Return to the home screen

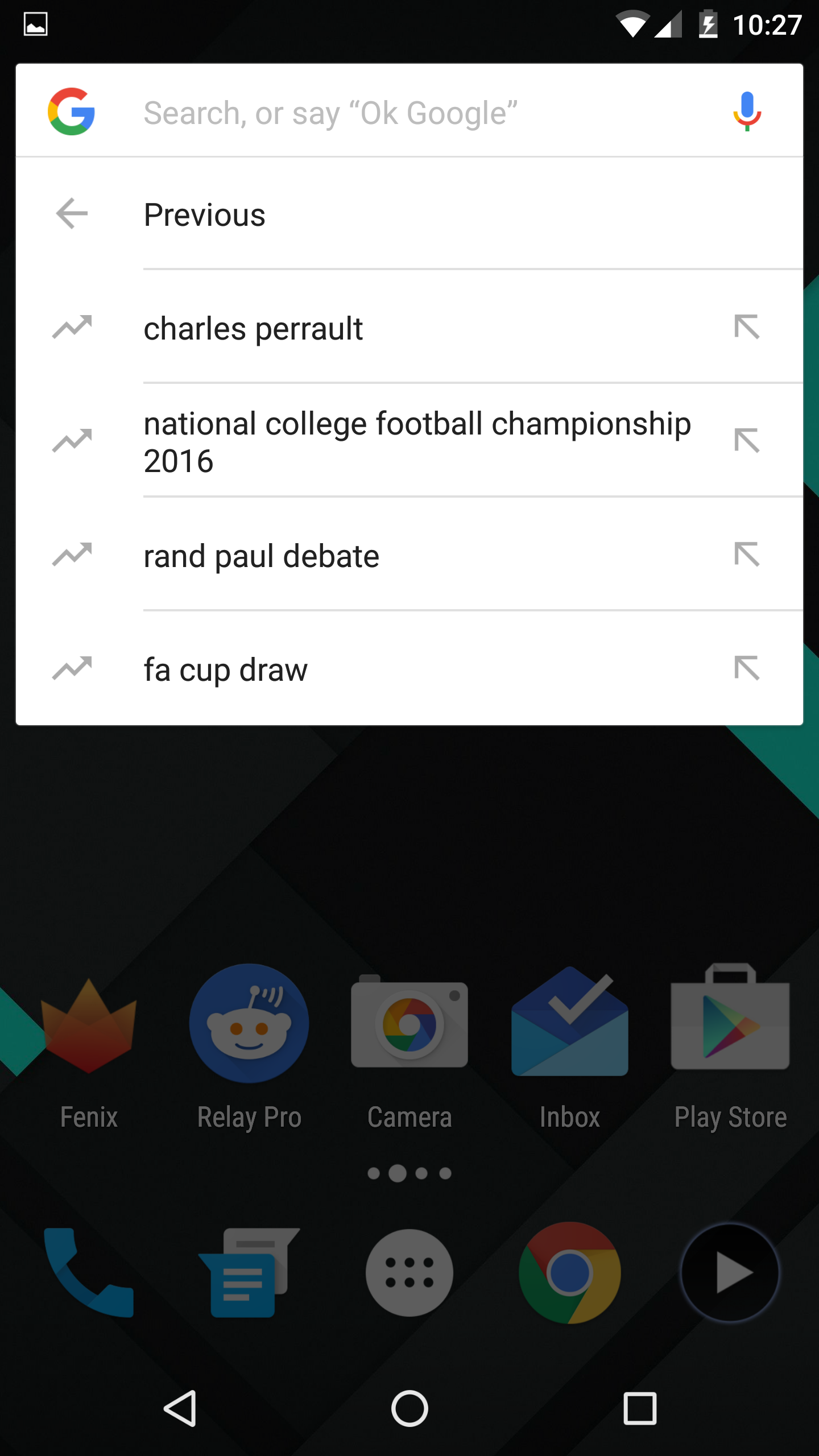[x=409, y=1408]
